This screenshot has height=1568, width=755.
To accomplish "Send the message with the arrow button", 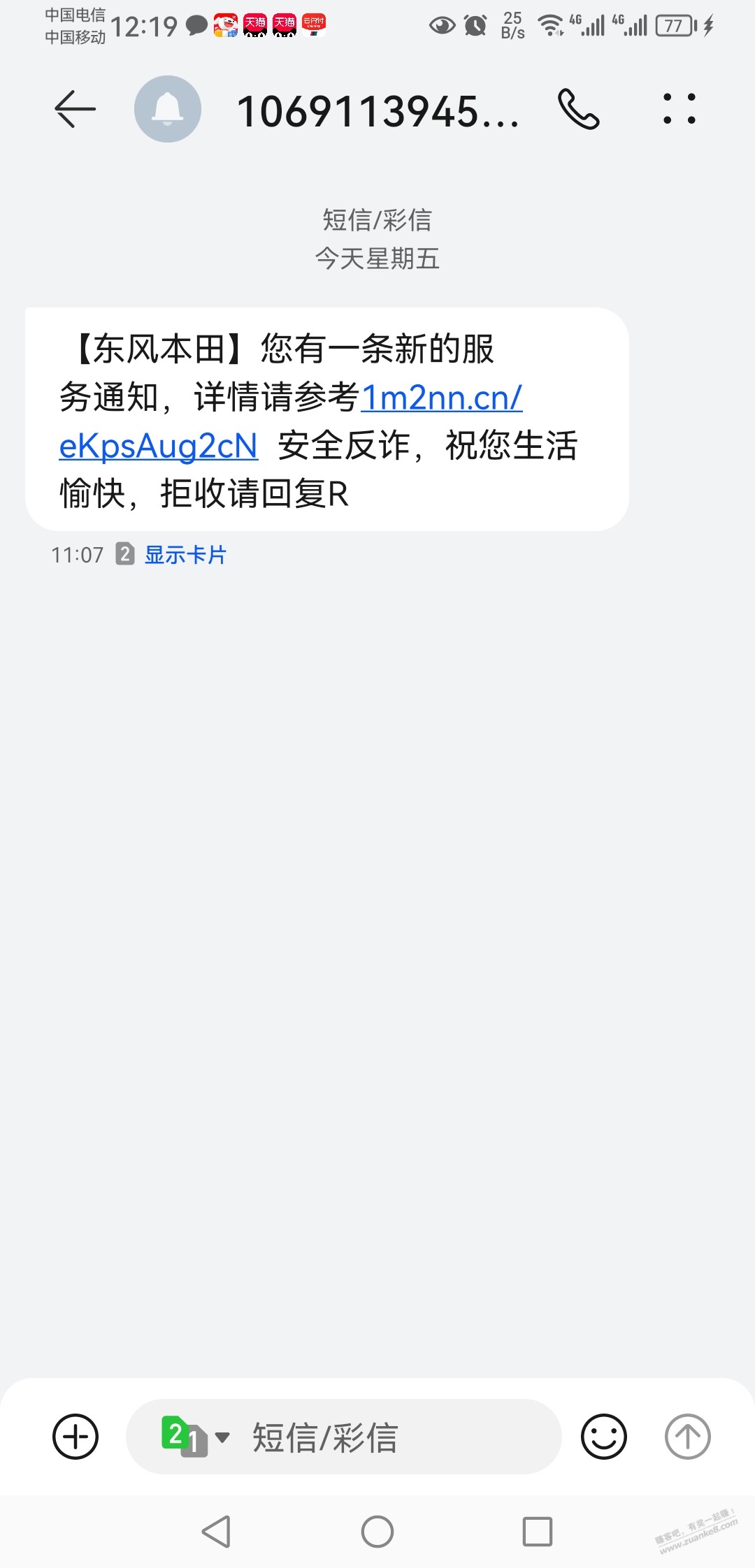I will tap(686, 1437).
